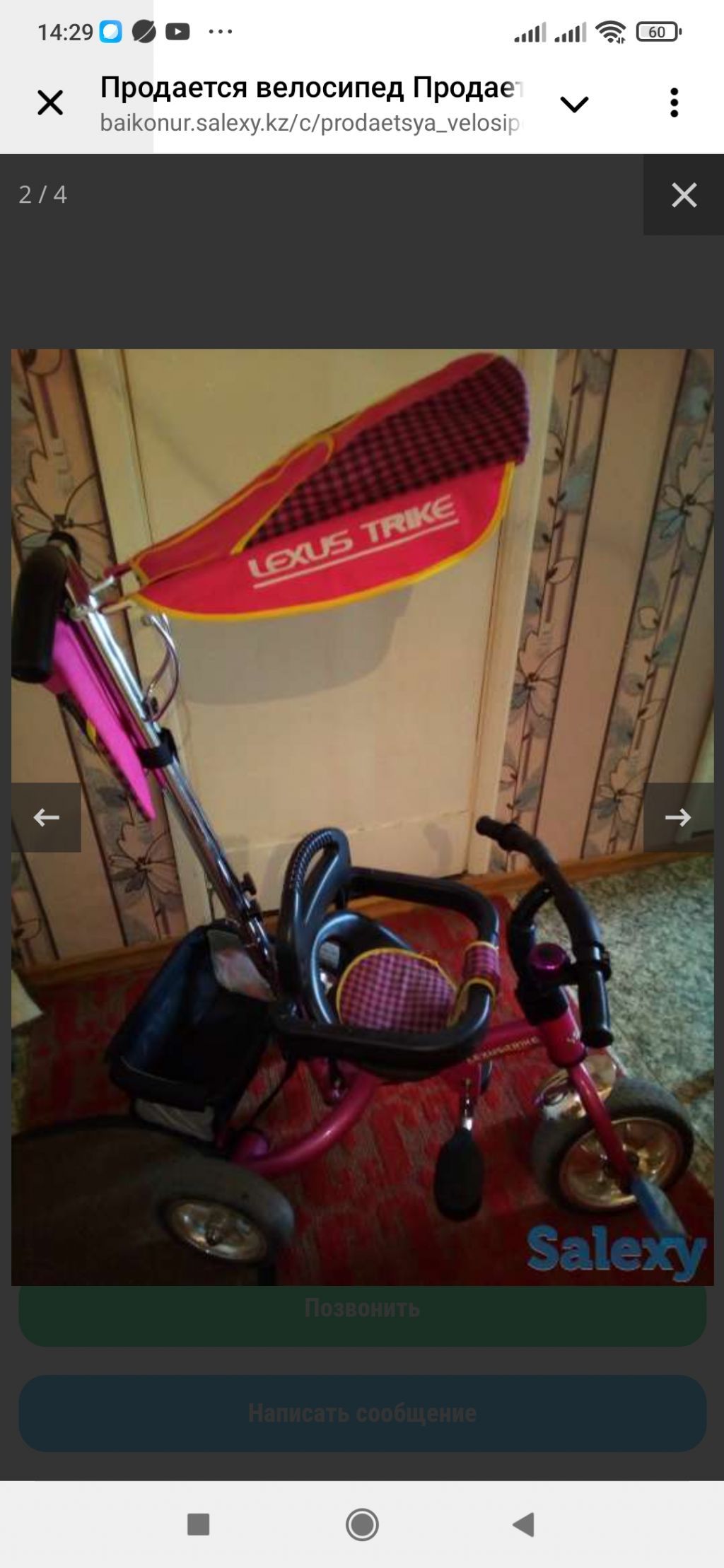Image resolution: width=724 pixels, height=1568 pixels.
Task: Expand the page info chevron
Action: click(x=574, y=105)
